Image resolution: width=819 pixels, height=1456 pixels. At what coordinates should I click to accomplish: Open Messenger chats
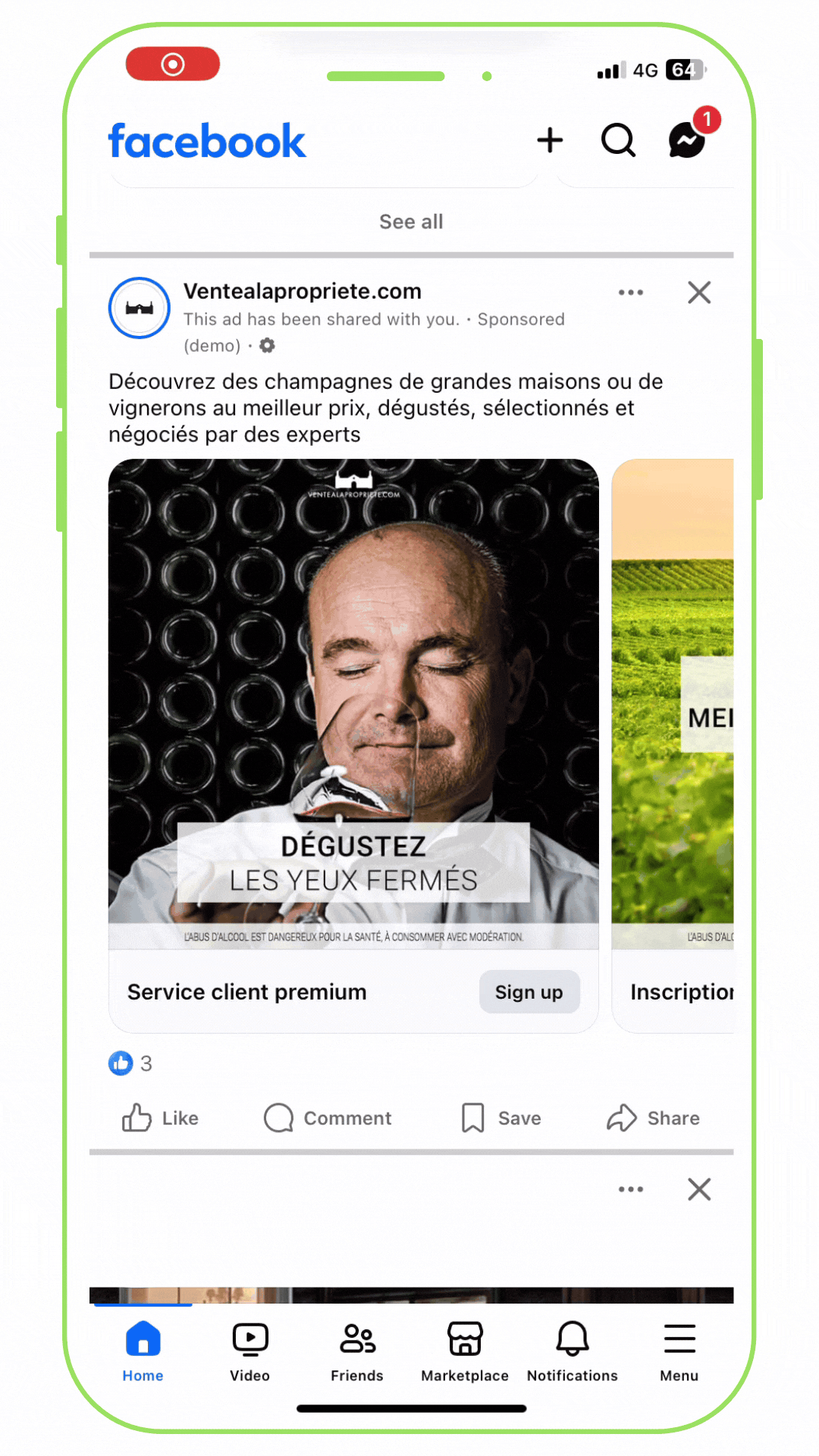tap(687, 140)
